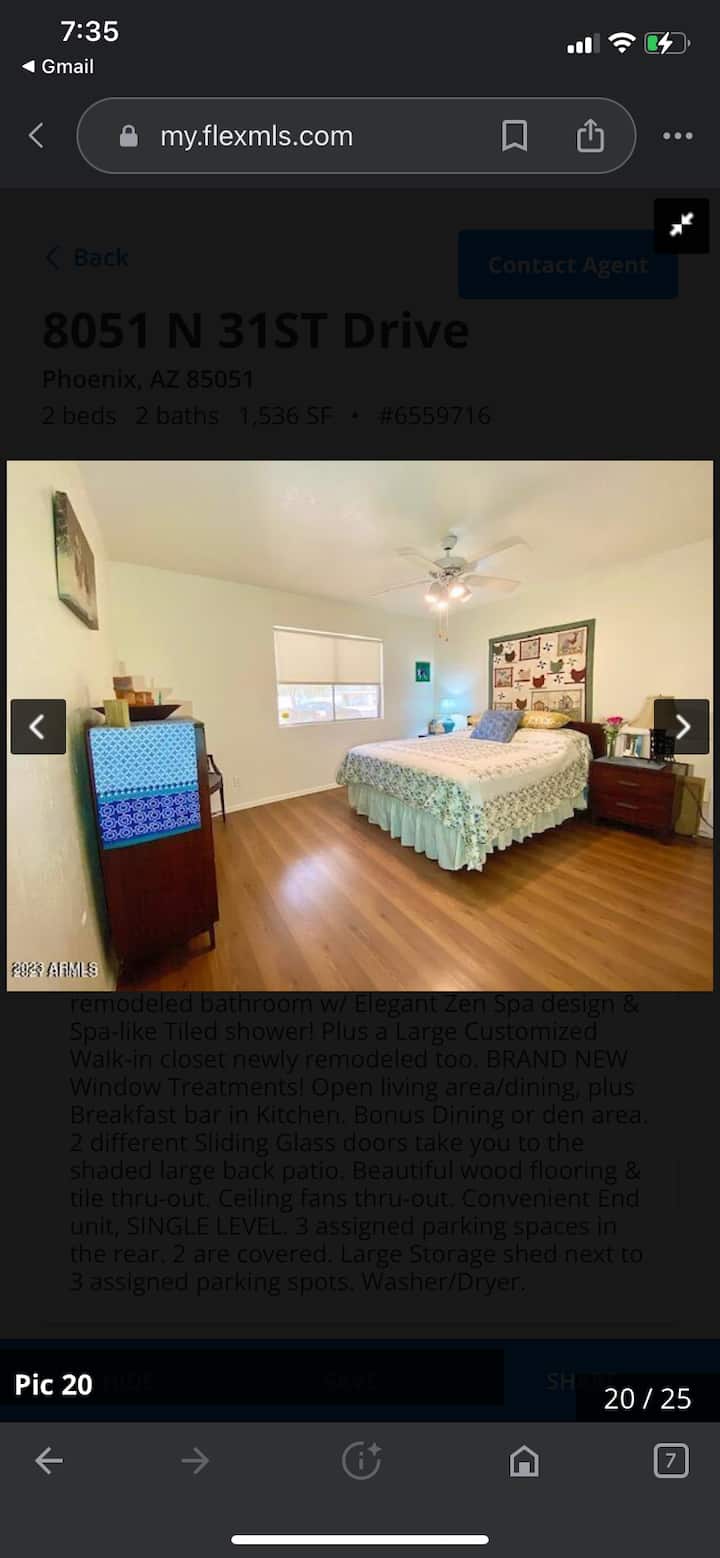Viewport: 720px width, 1558px height.
Task: Bookmark this page
Action: point(514,136)
